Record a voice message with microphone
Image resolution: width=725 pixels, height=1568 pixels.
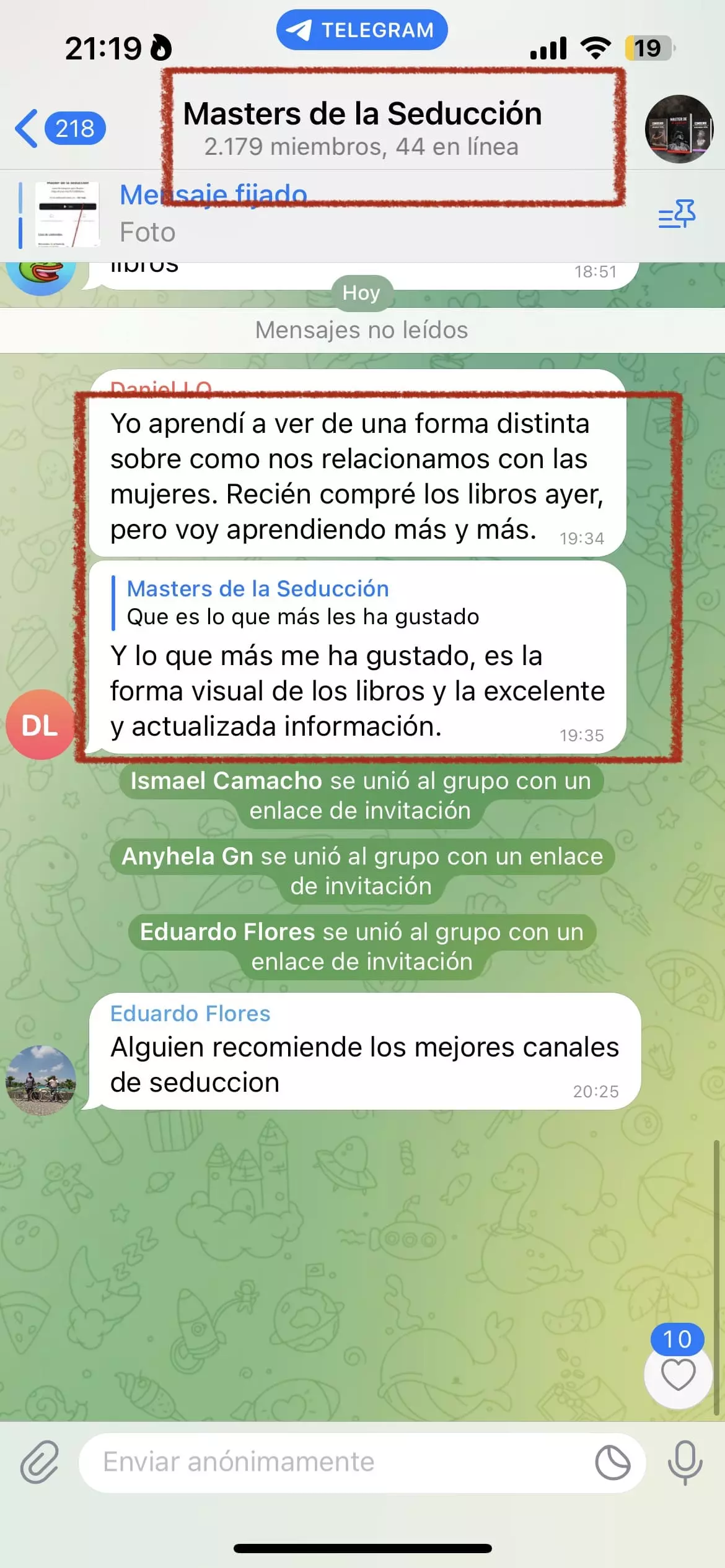tap(685, 1462)
